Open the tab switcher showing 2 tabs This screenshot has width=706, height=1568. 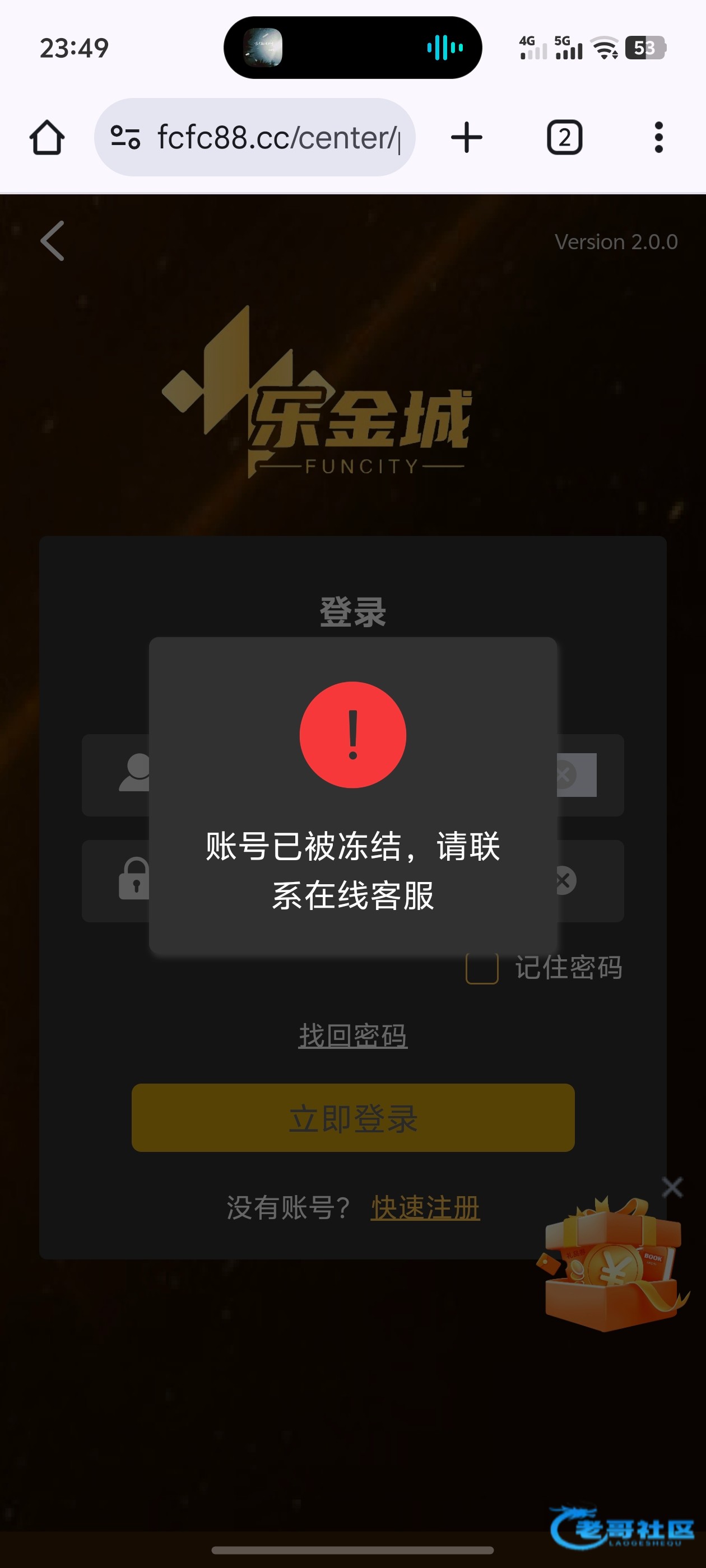564,138
